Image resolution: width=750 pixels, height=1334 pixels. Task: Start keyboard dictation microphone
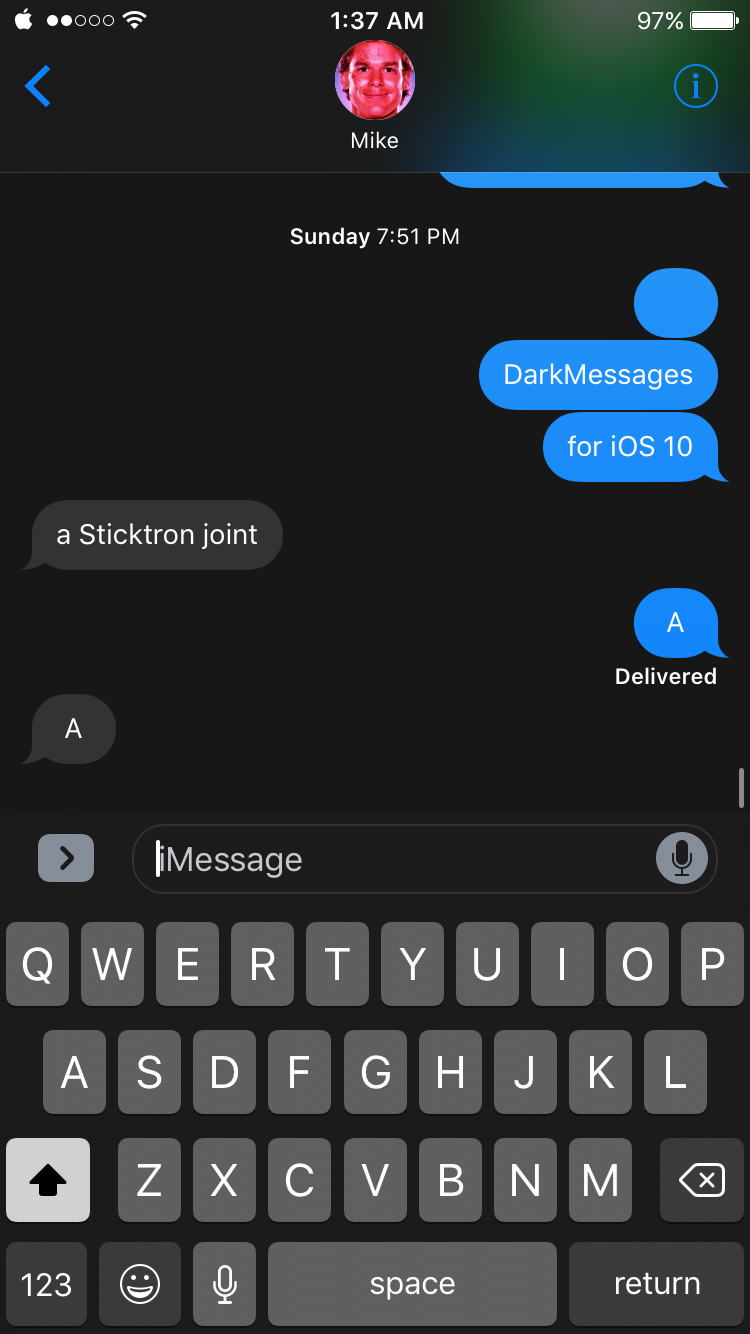coord(225,1284)
